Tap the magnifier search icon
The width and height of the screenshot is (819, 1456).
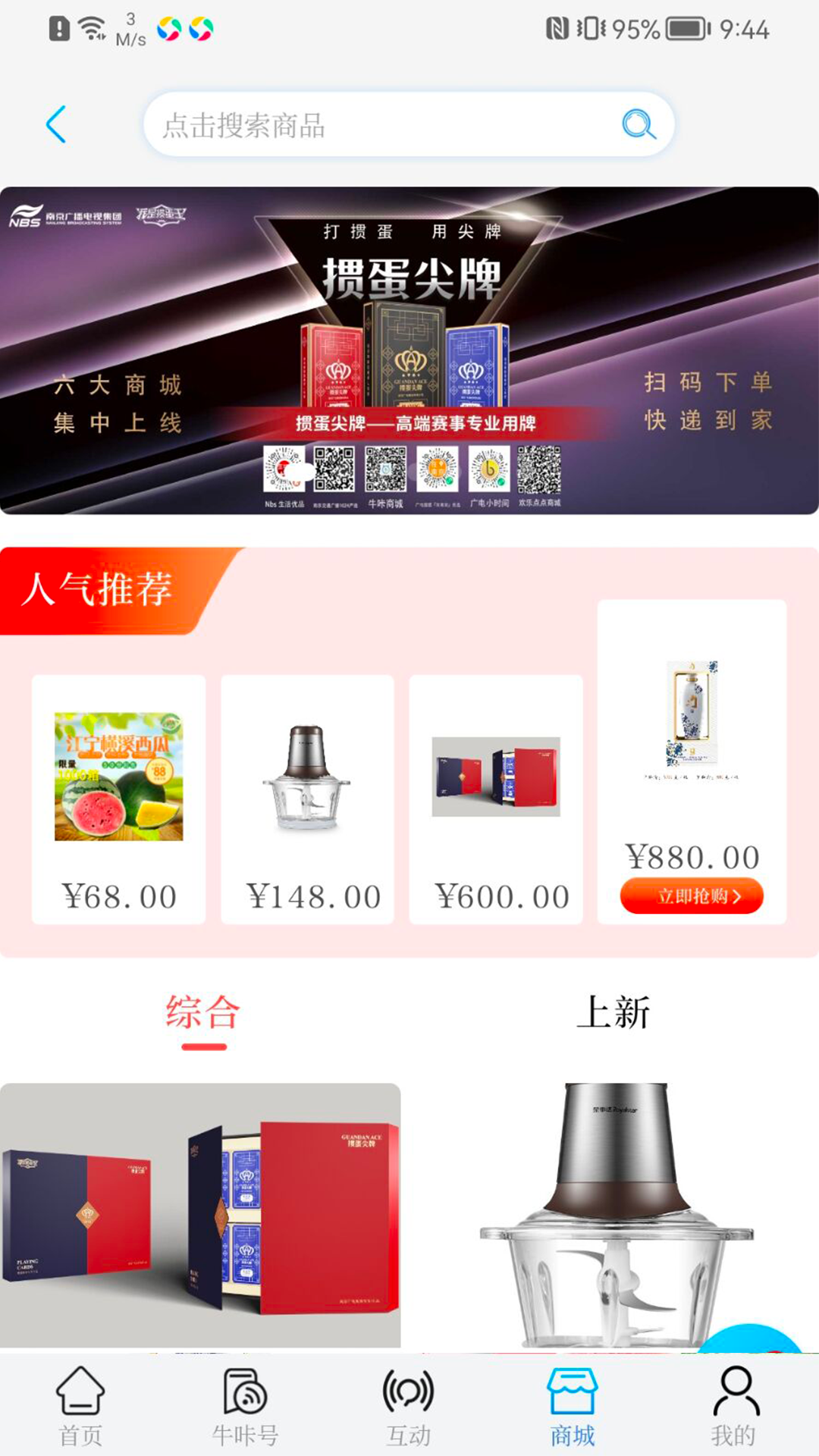[x=639, y=125]
